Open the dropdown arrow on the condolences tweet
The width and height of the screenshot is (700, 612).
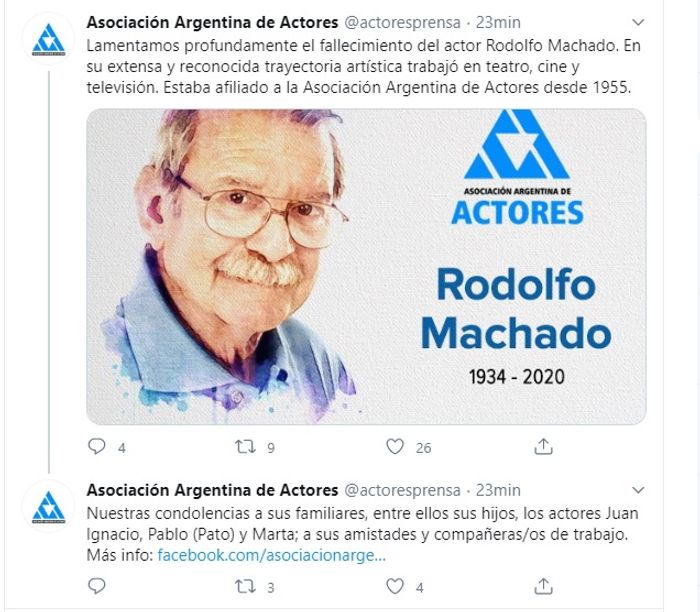tap(638, 491)
